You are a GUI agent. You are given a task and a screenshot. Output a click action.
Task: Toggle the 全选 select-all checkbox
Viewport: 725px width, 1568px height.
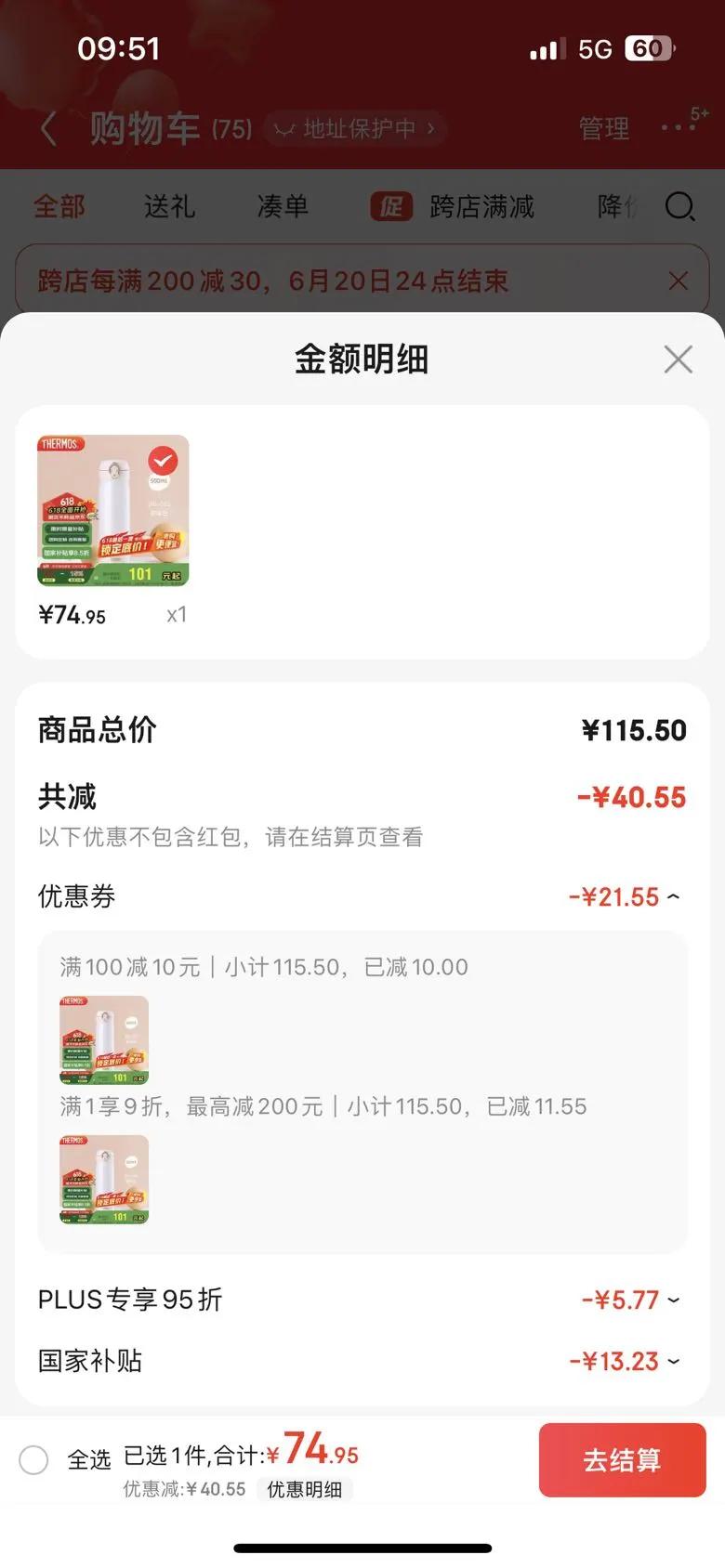coord(34,1459)
